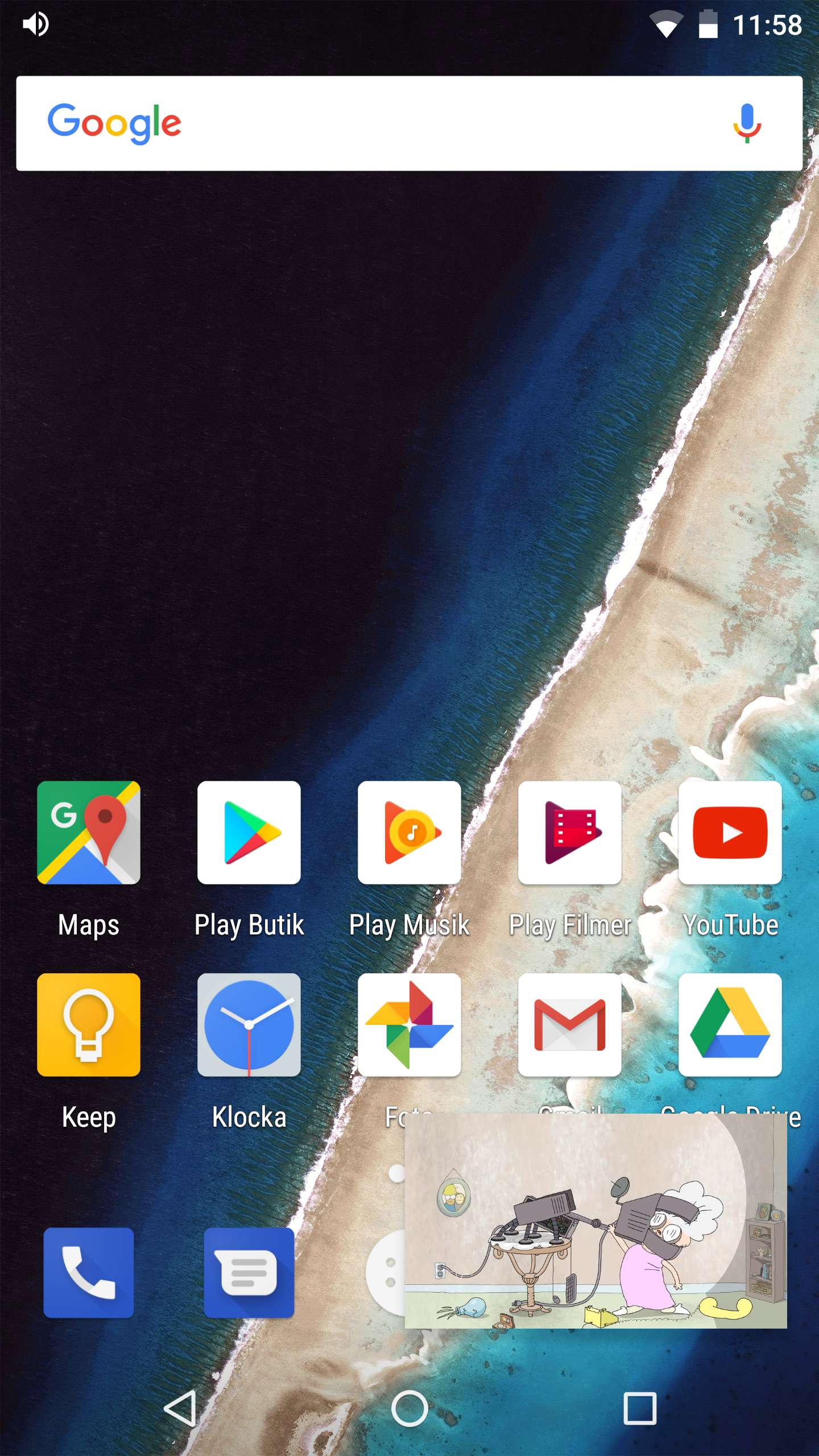The image size is (819, 1456).
Task: Open the Foto photos app
Action: pos(409,1025)
